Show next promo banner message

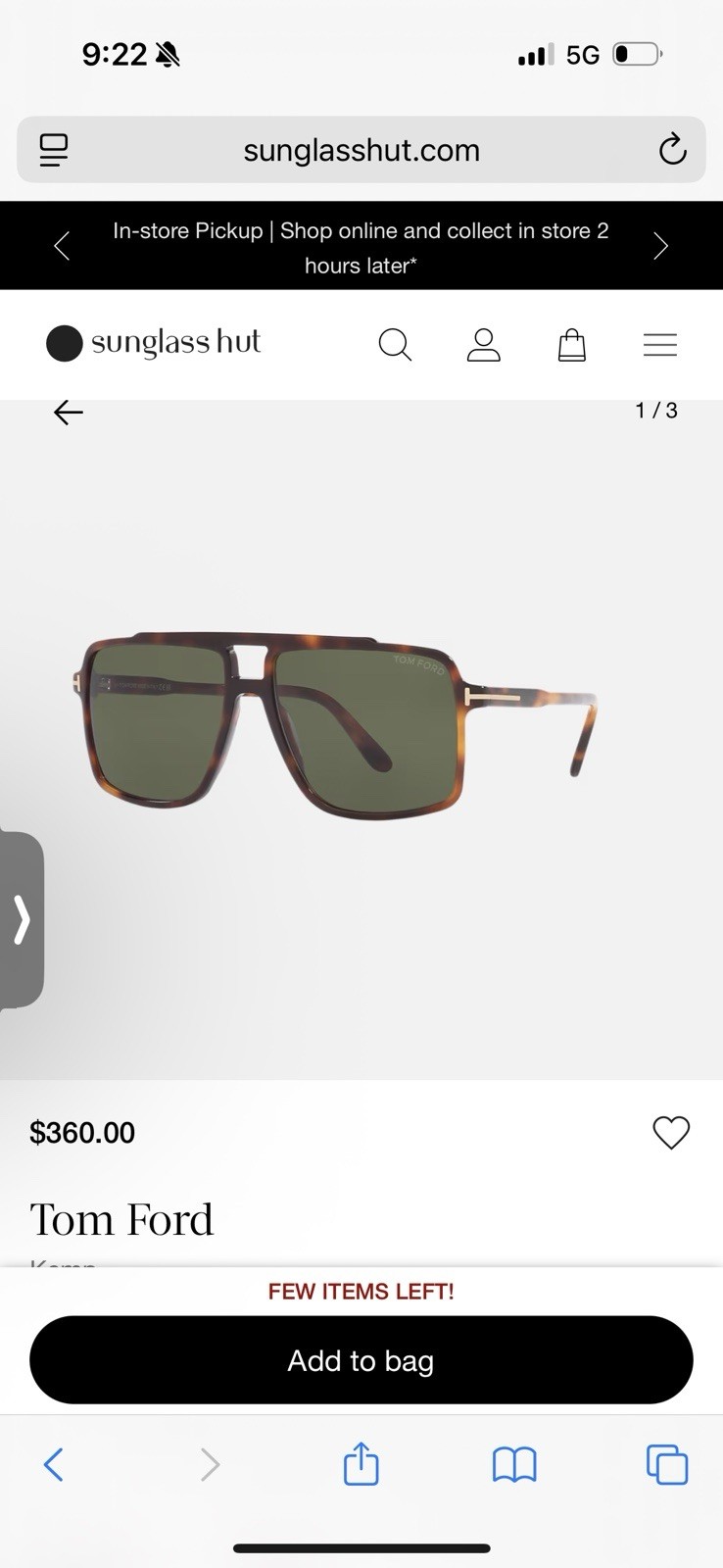click(660, 246)
